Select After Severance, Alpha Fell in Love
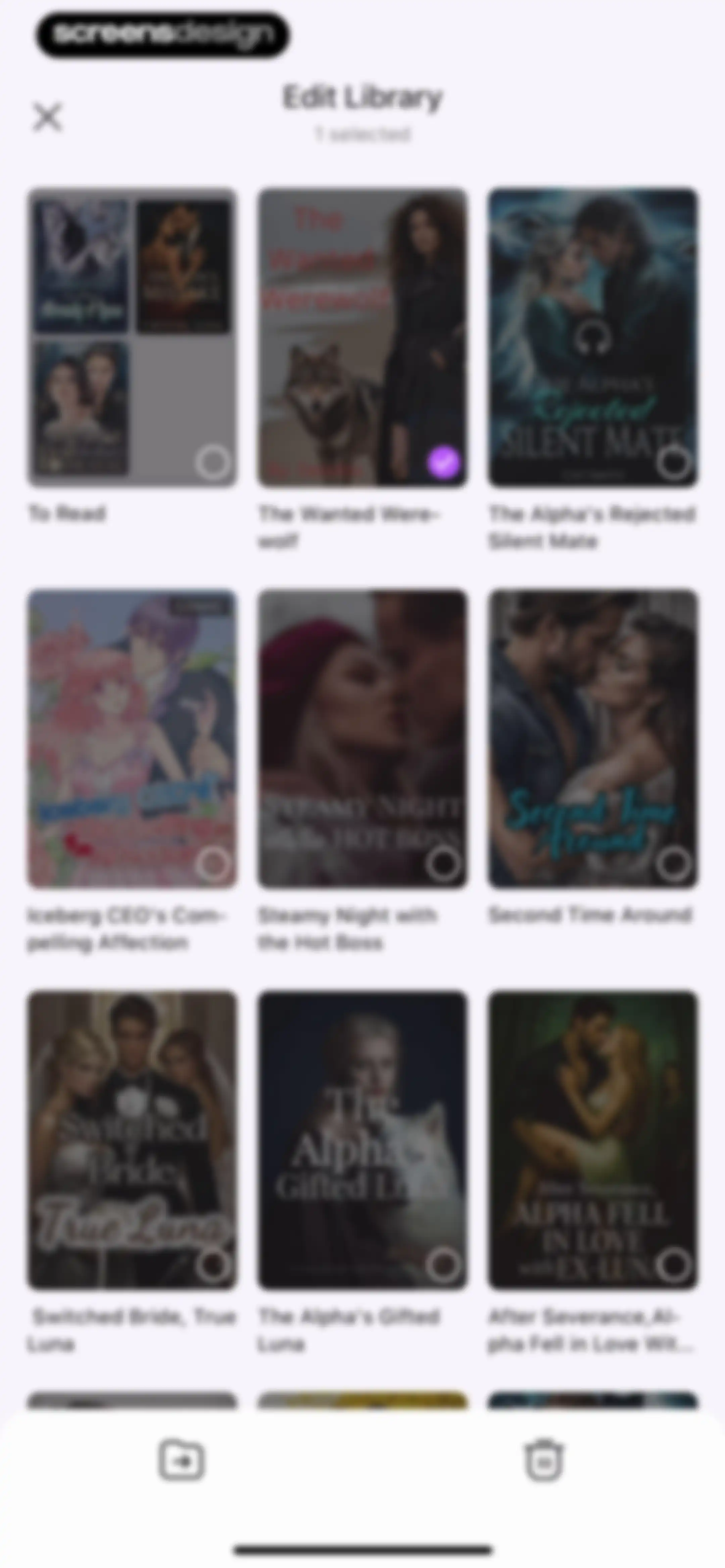The height and width of the screenshot is (1568, 725). point(674,1265)
